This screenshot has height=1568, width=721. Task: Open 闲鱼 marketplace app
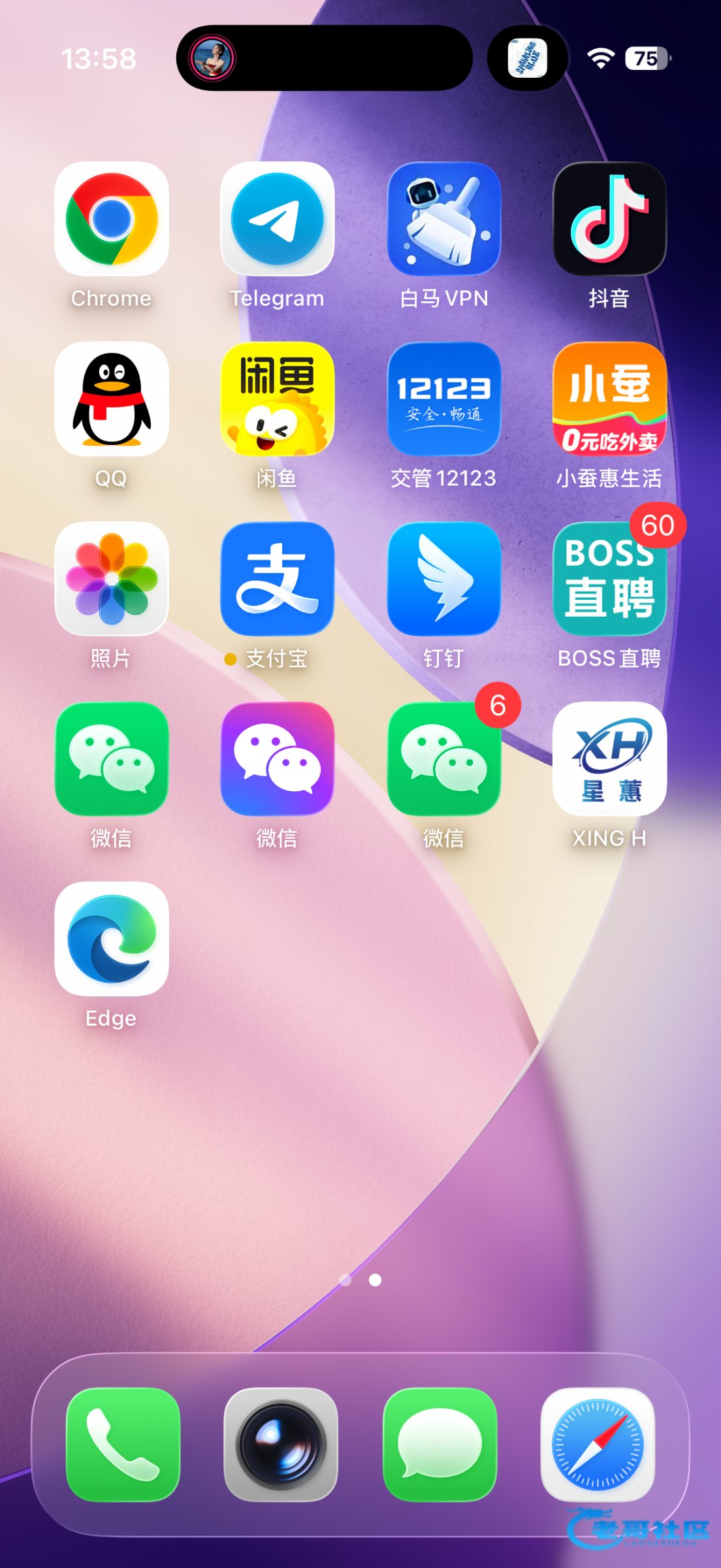pyautogui.click(x=278, y=399)
